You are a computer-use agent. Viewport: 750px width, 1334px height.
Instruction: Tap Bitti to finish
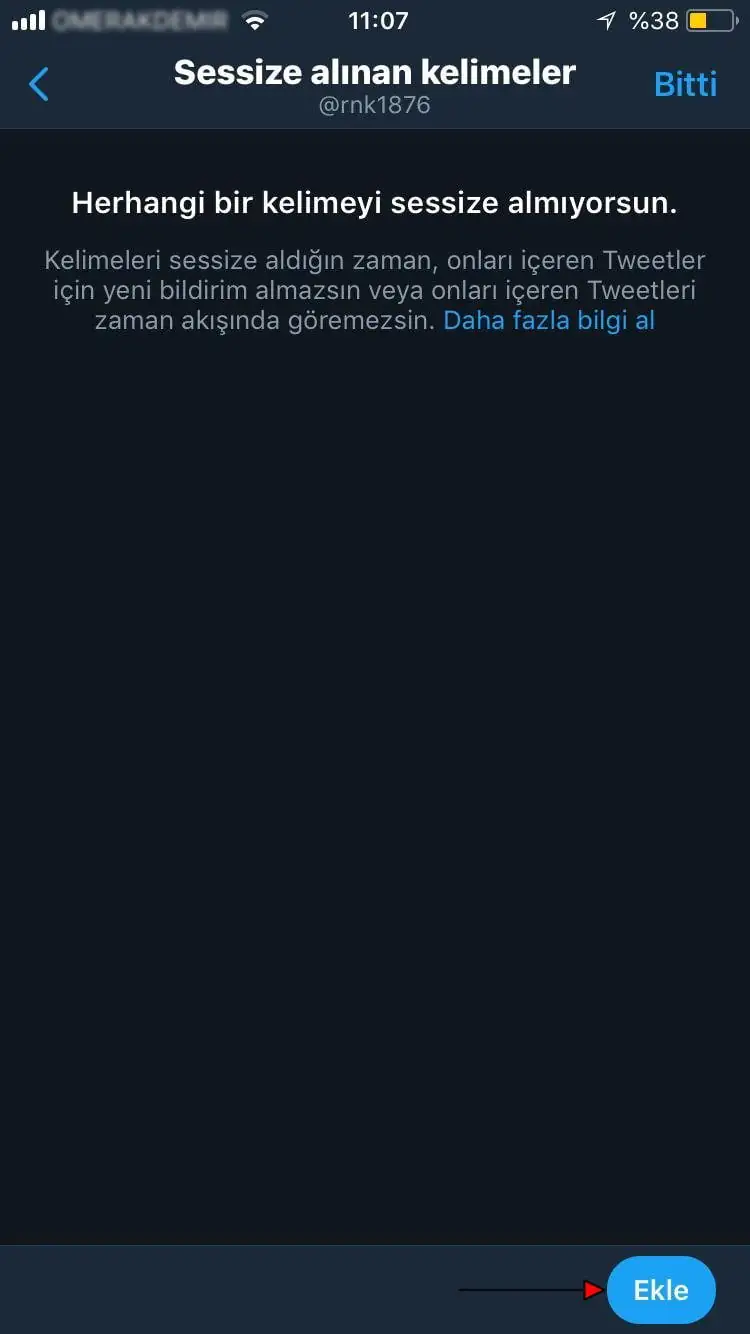tap(685, 84)
